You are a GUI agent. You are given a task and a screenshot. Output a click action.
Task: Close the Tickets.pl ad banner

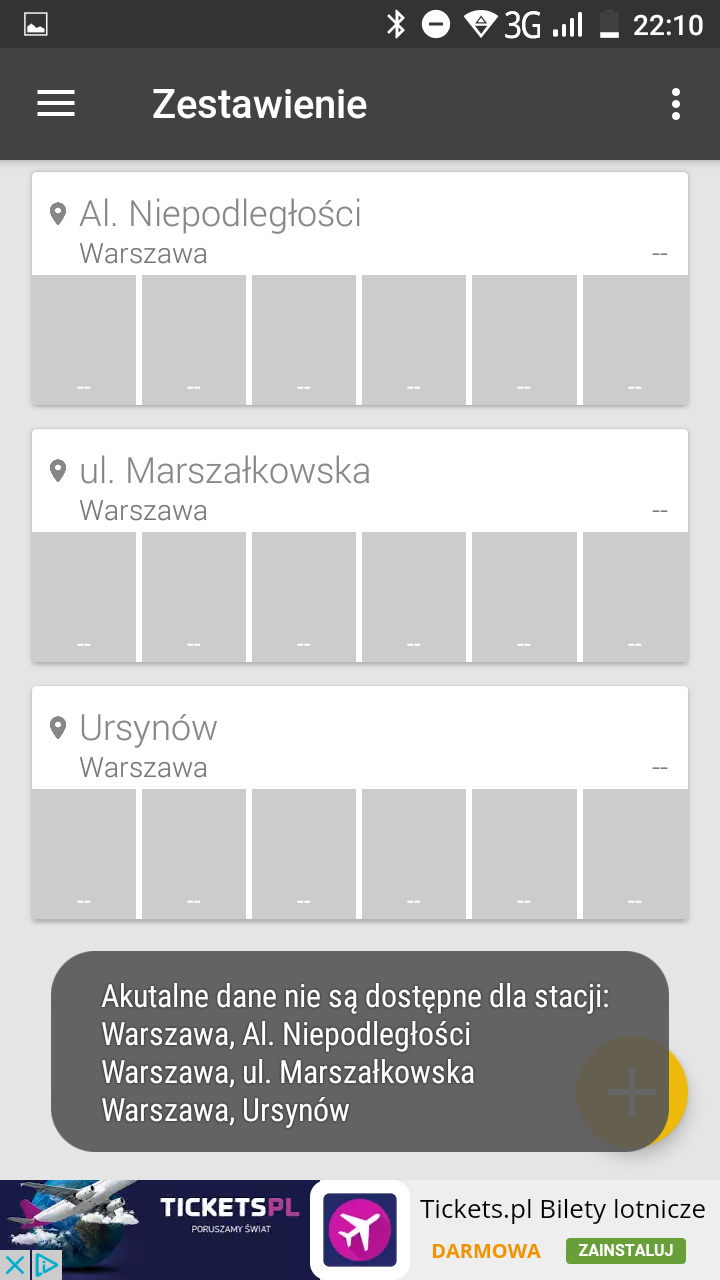click(x=15, y=1265)
